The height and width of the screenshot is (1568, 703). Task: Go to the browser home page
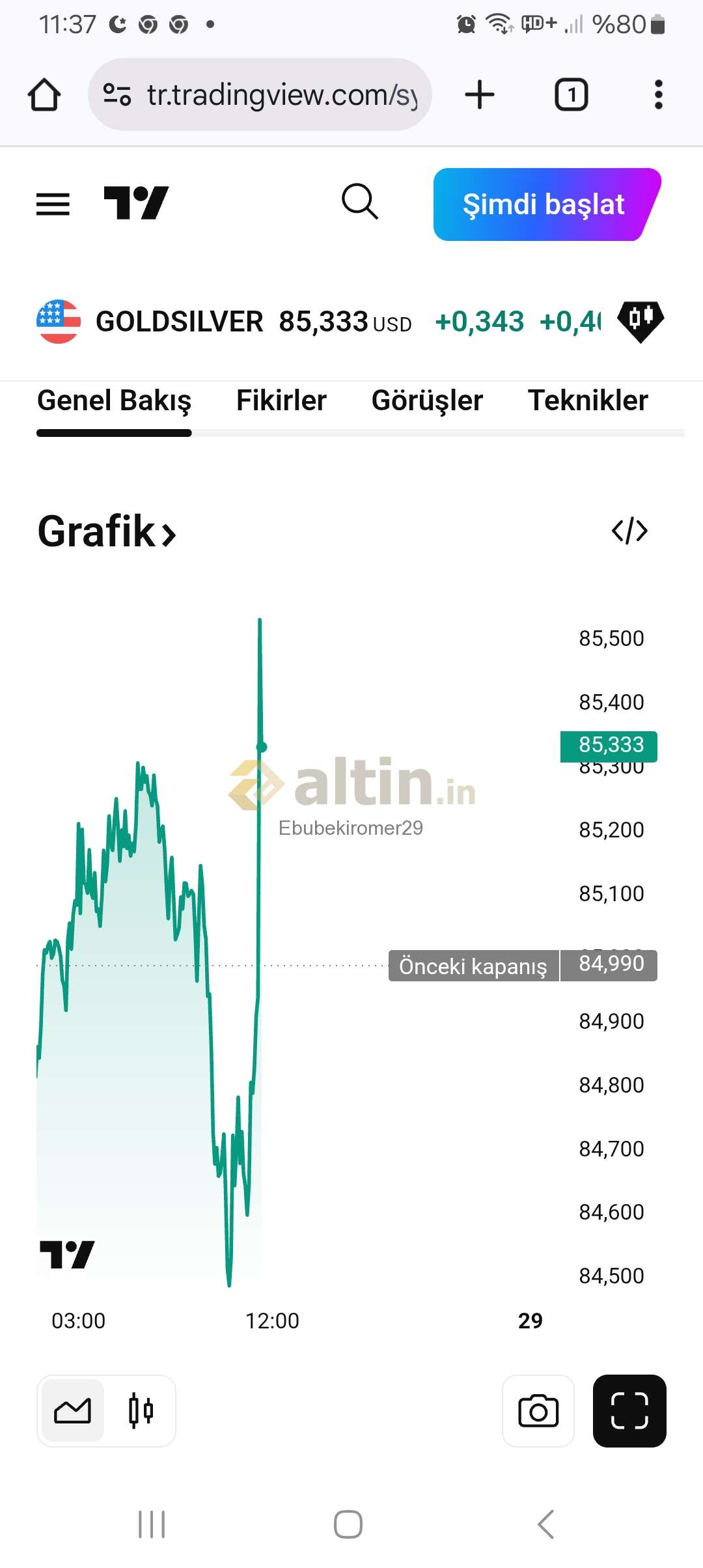tap(44, 95)
